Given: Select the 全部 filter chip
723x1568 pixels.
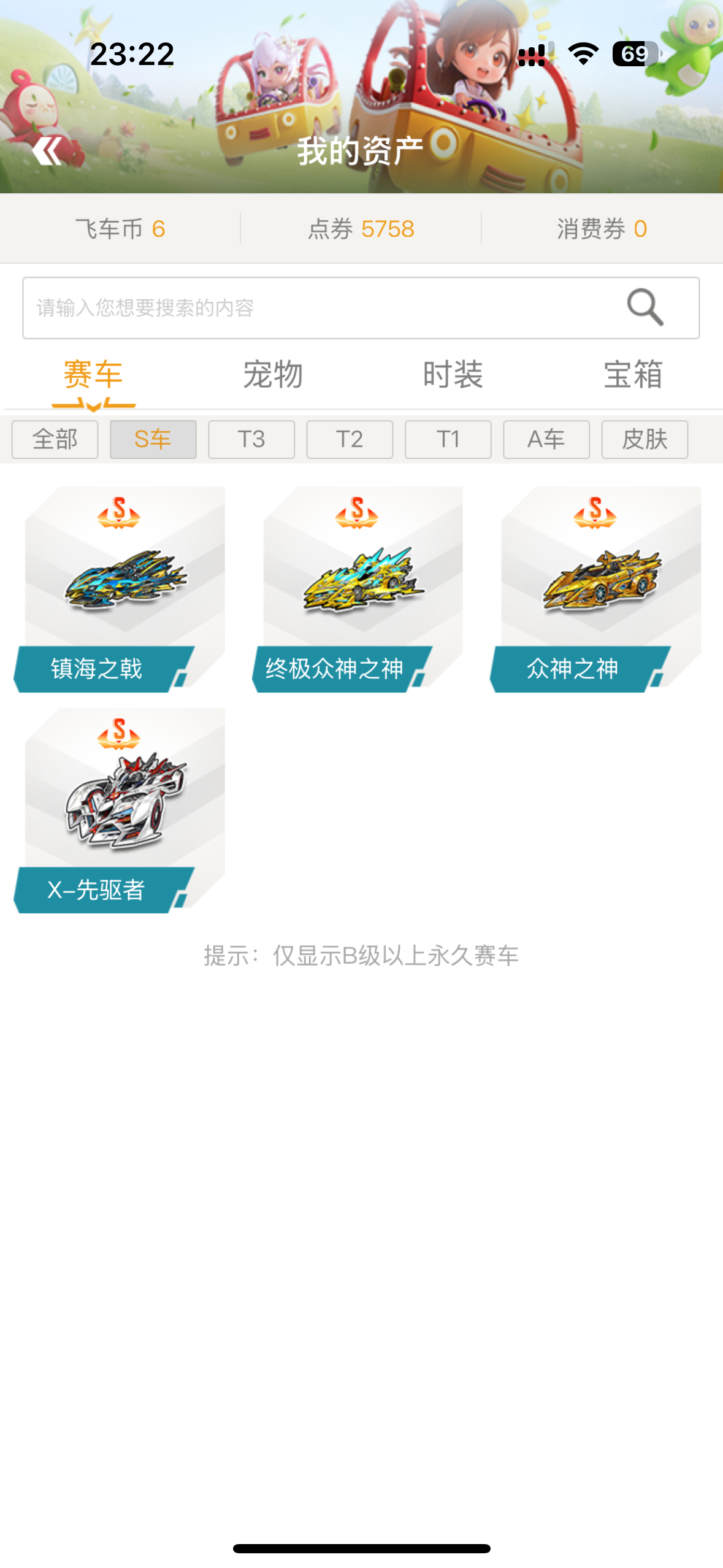Looking at the screenshot, I should pos(55,439).
